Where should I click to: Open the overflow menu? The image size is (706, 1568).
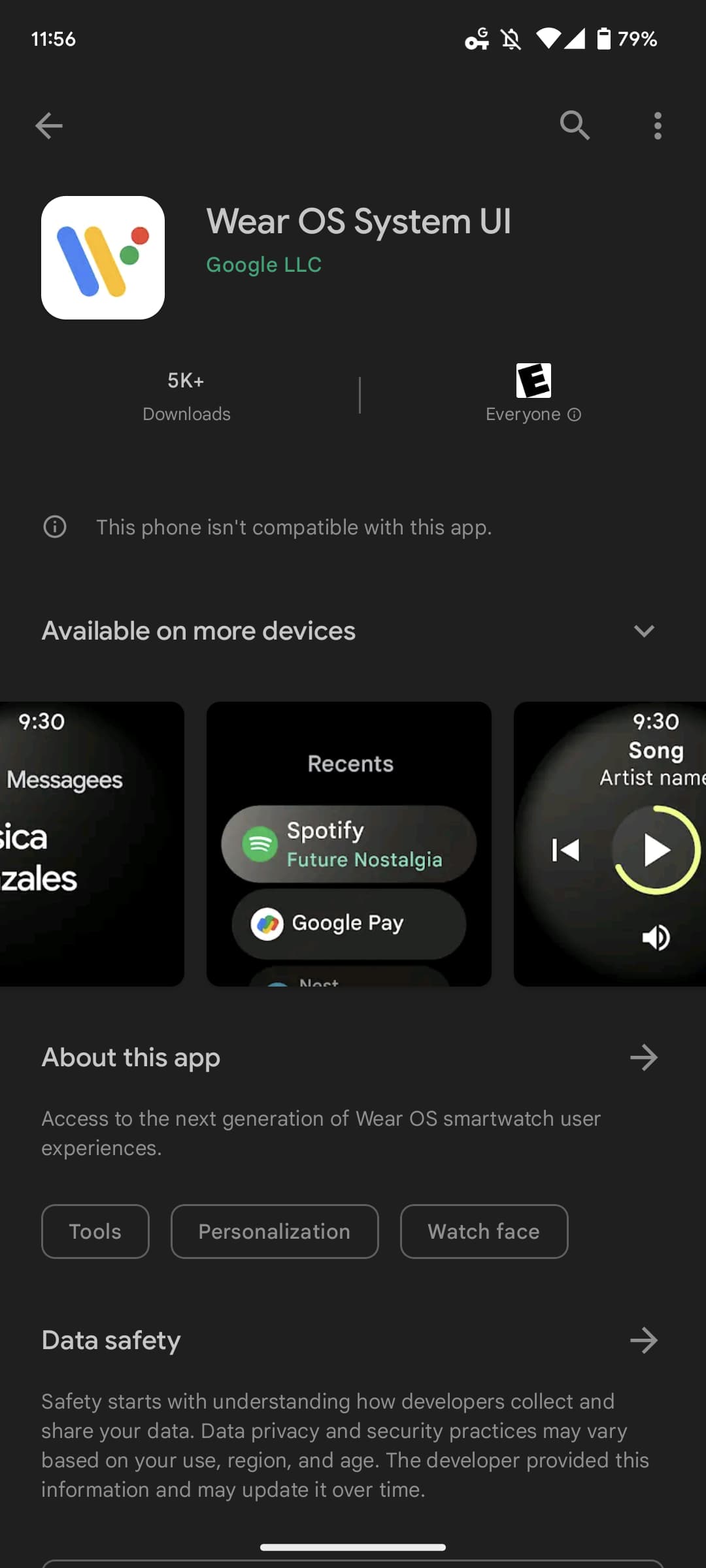tap(658, 125)
